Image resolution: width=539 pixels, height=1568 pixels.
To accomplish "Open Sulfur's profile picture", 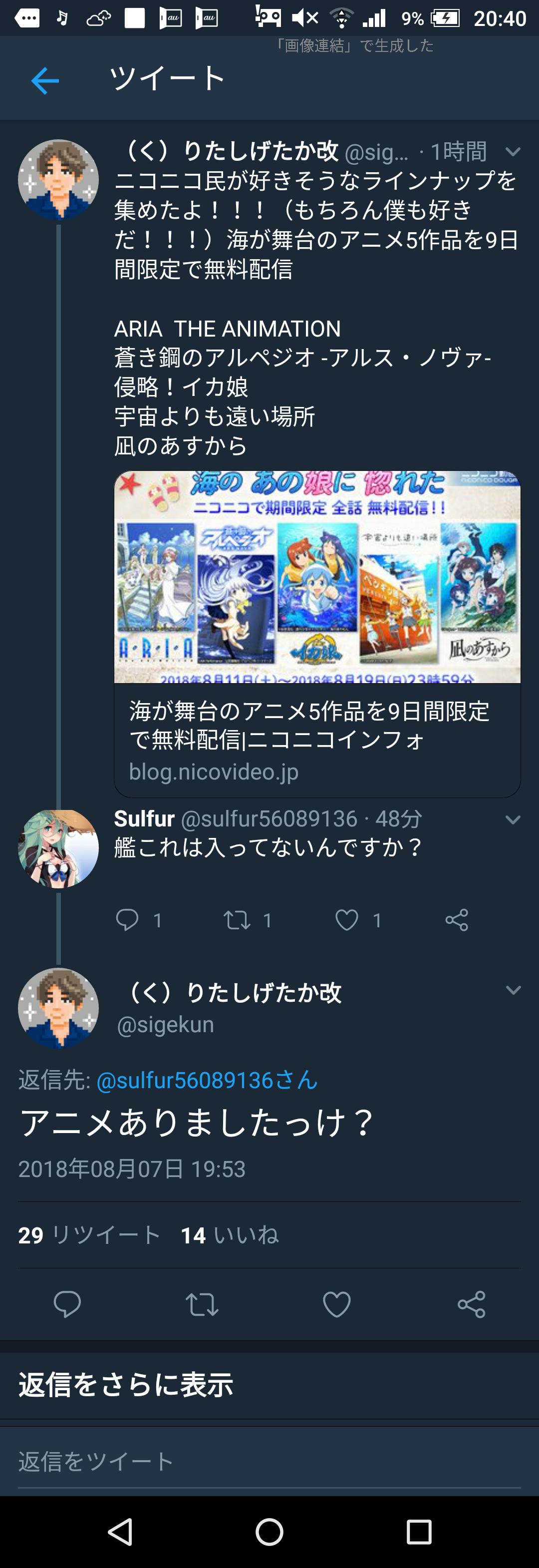I will coord(58,848).
